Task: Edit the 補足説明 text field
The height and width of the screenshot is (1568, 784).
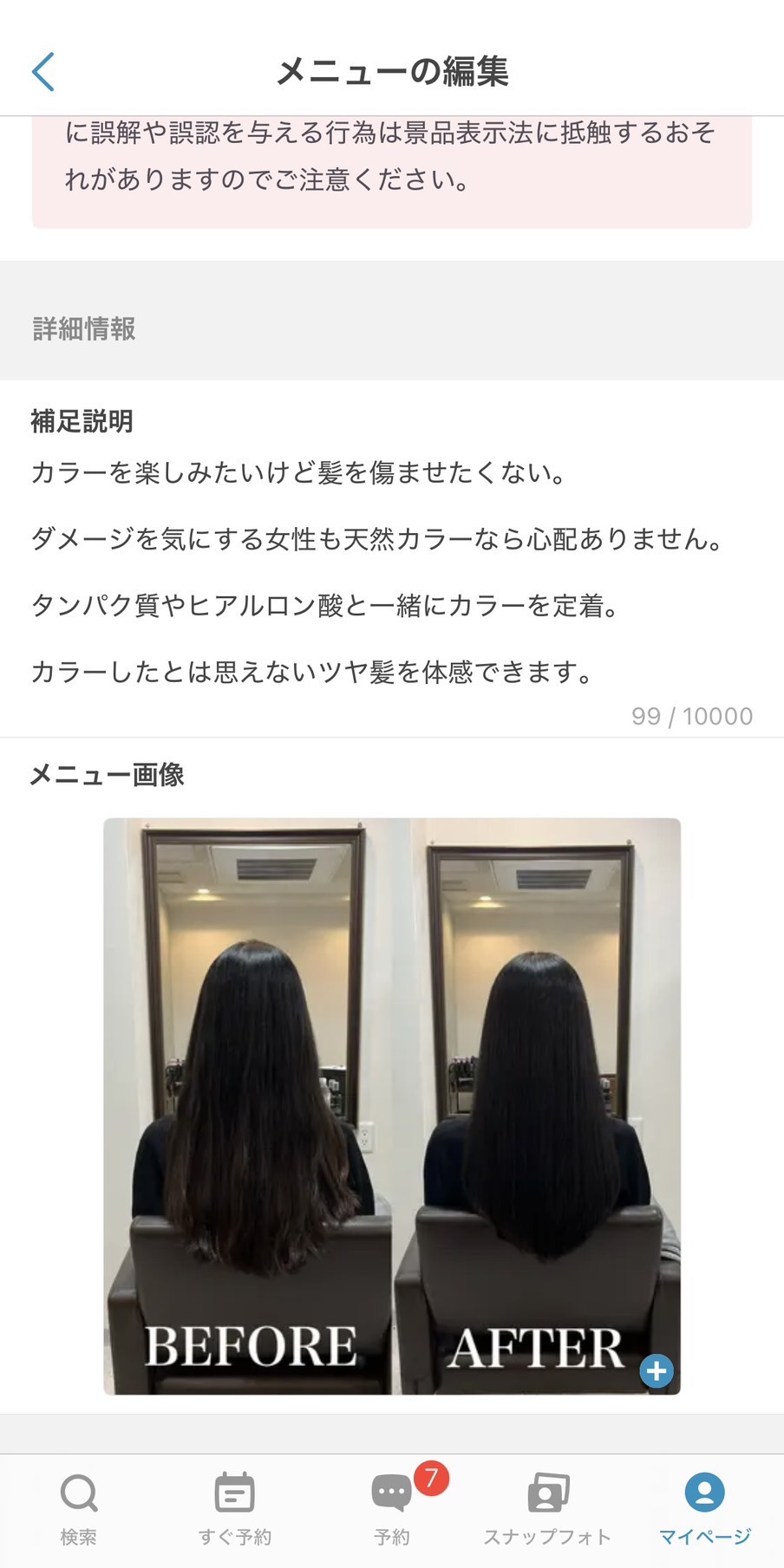Action: click(x=390, y=572)
